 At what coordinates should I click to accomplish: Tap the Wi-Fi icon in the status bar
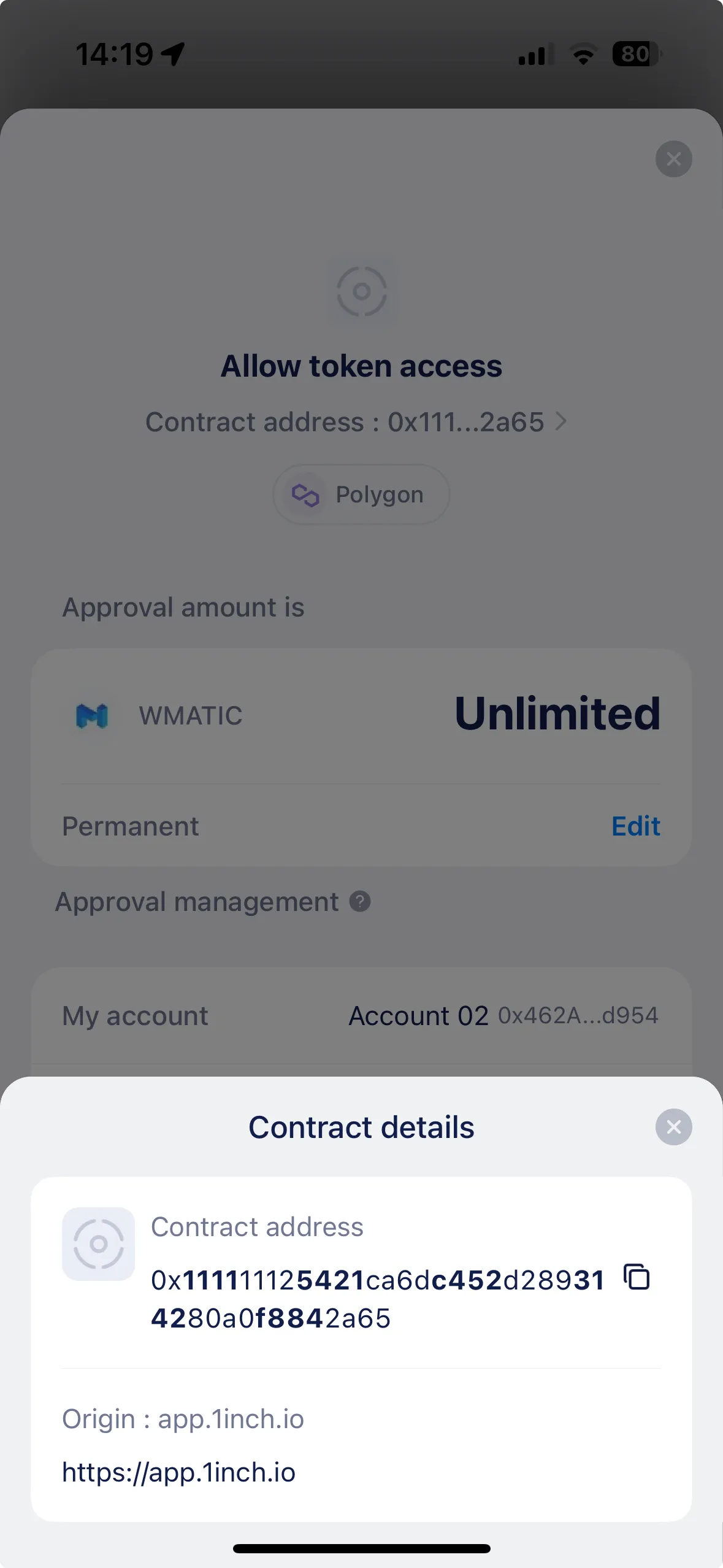[x=583, y=55]
